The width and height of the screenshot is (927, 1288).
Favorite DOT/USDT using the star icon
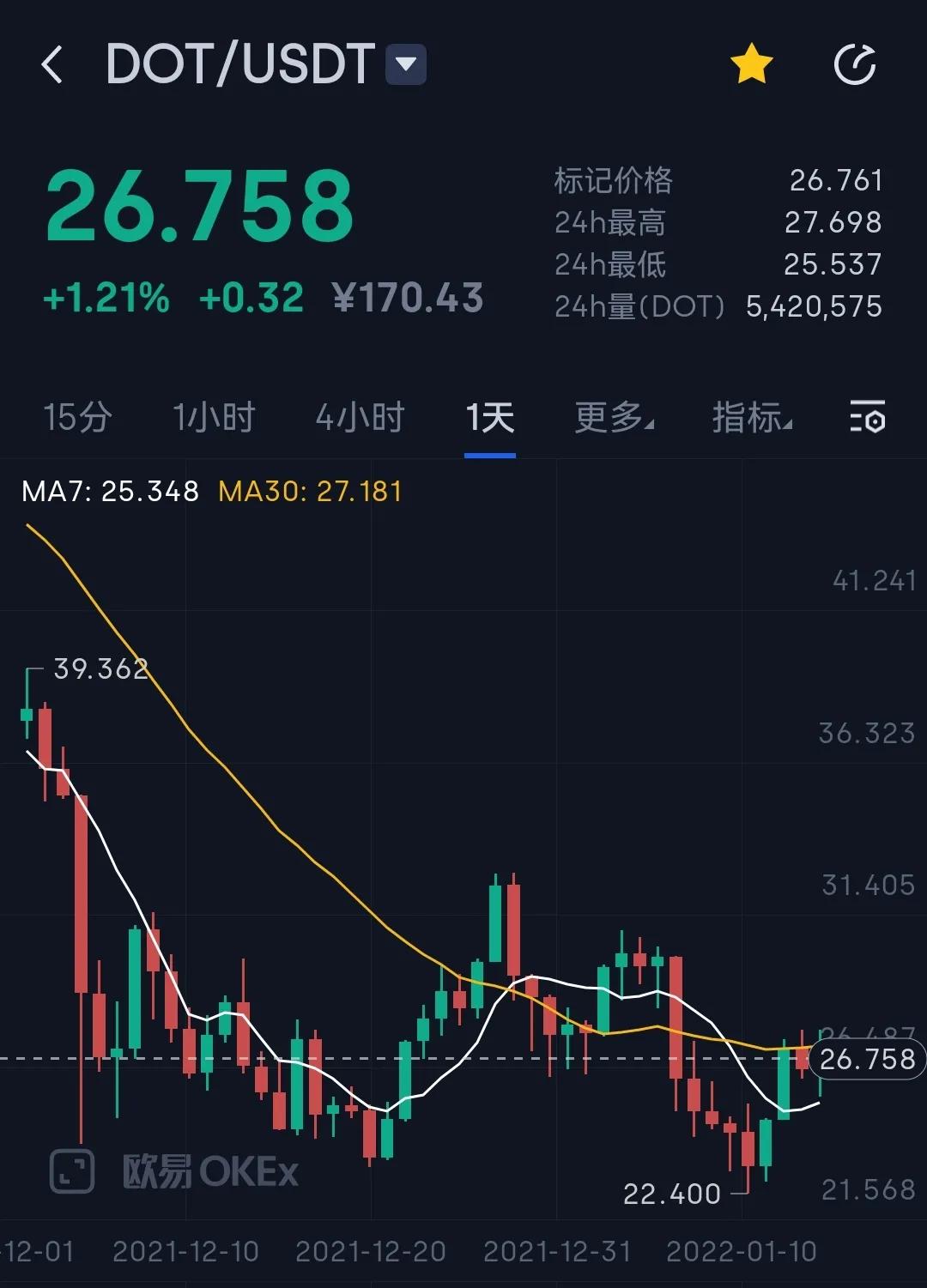point(751,64)
